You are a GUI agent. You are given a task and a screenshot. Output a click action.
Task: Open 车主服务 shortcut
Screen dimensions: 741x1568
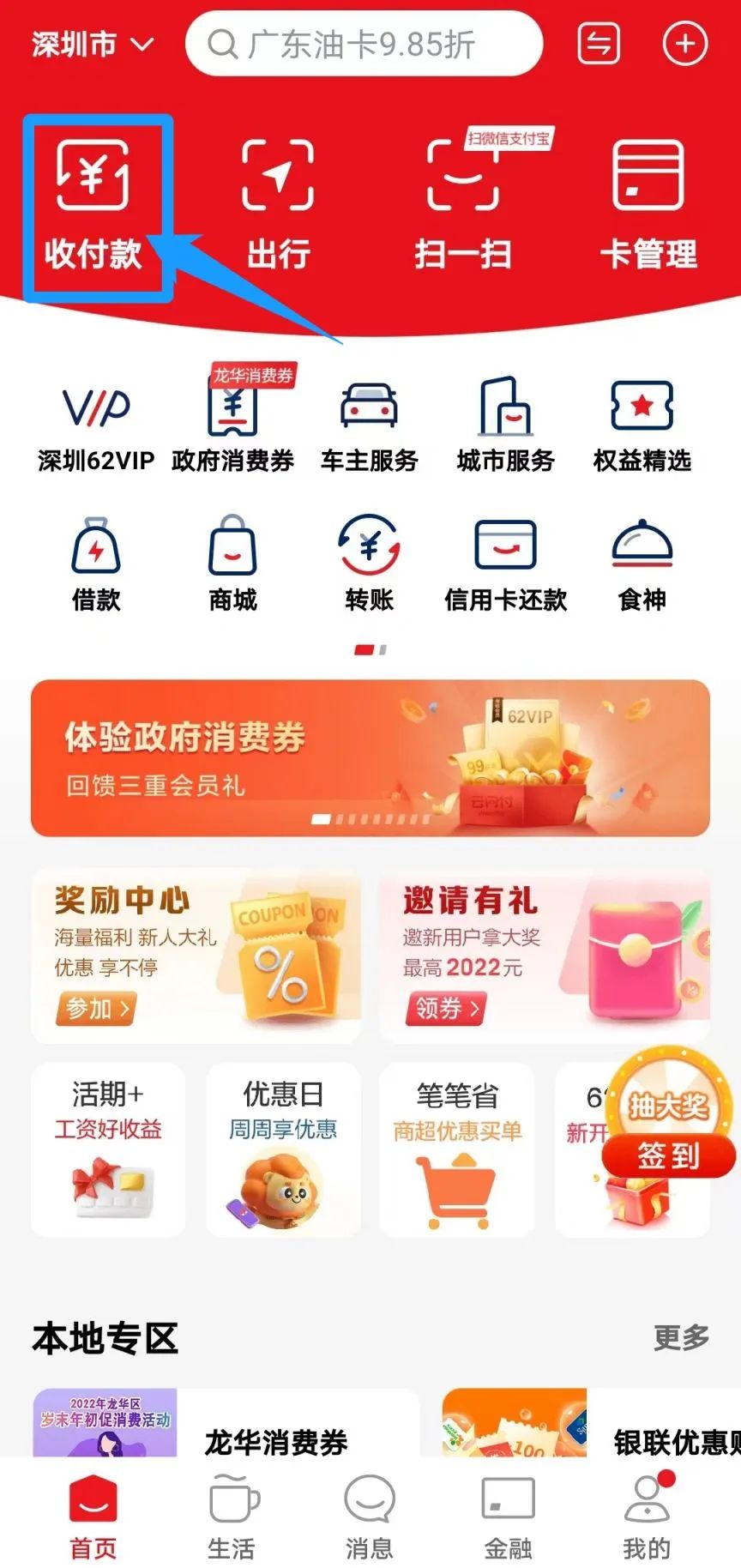pos(369,426)
